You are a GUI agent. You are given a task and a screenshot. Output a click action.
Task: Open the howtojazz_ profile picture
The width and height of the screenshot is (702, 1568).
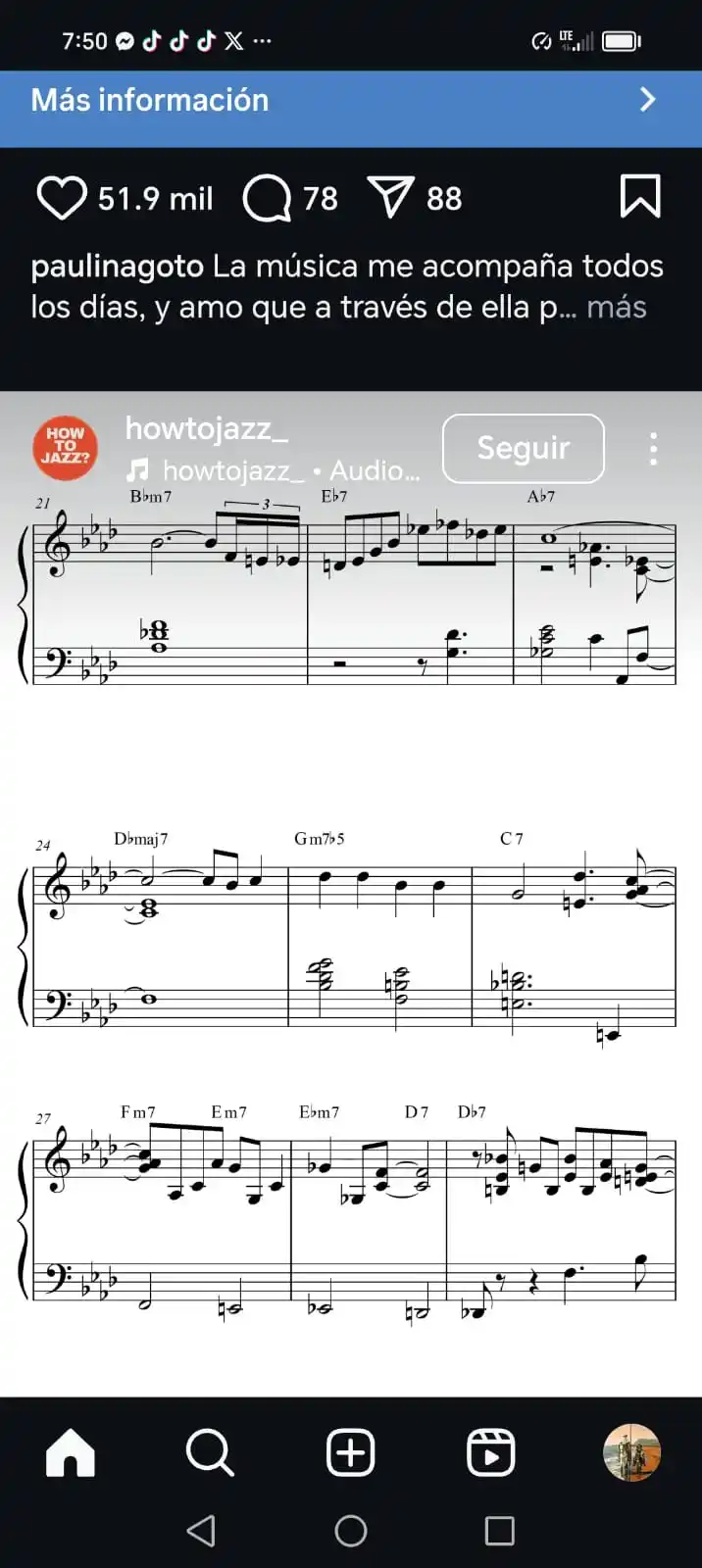pyautogui.click(x=65, y=447)
